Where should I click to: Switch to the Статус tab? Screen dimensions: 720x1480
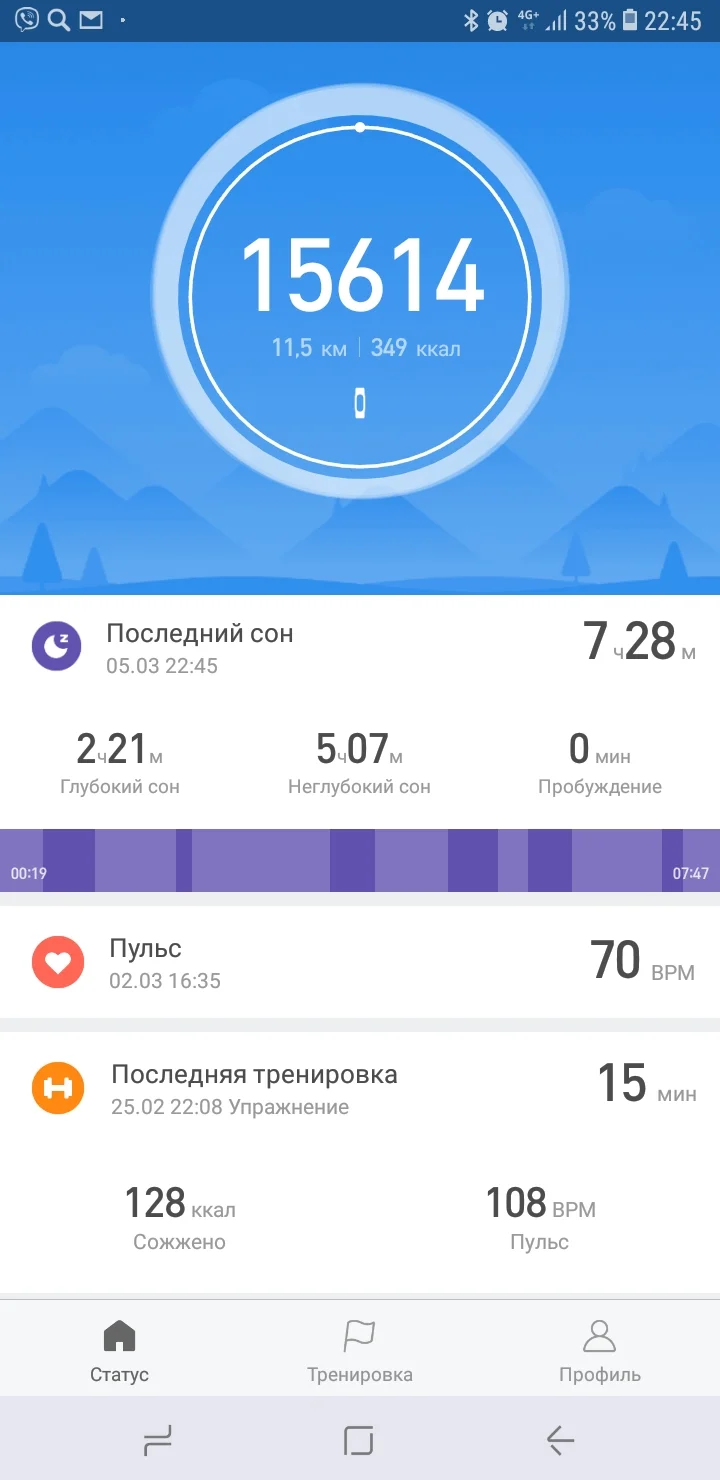tap(119, 1350)
